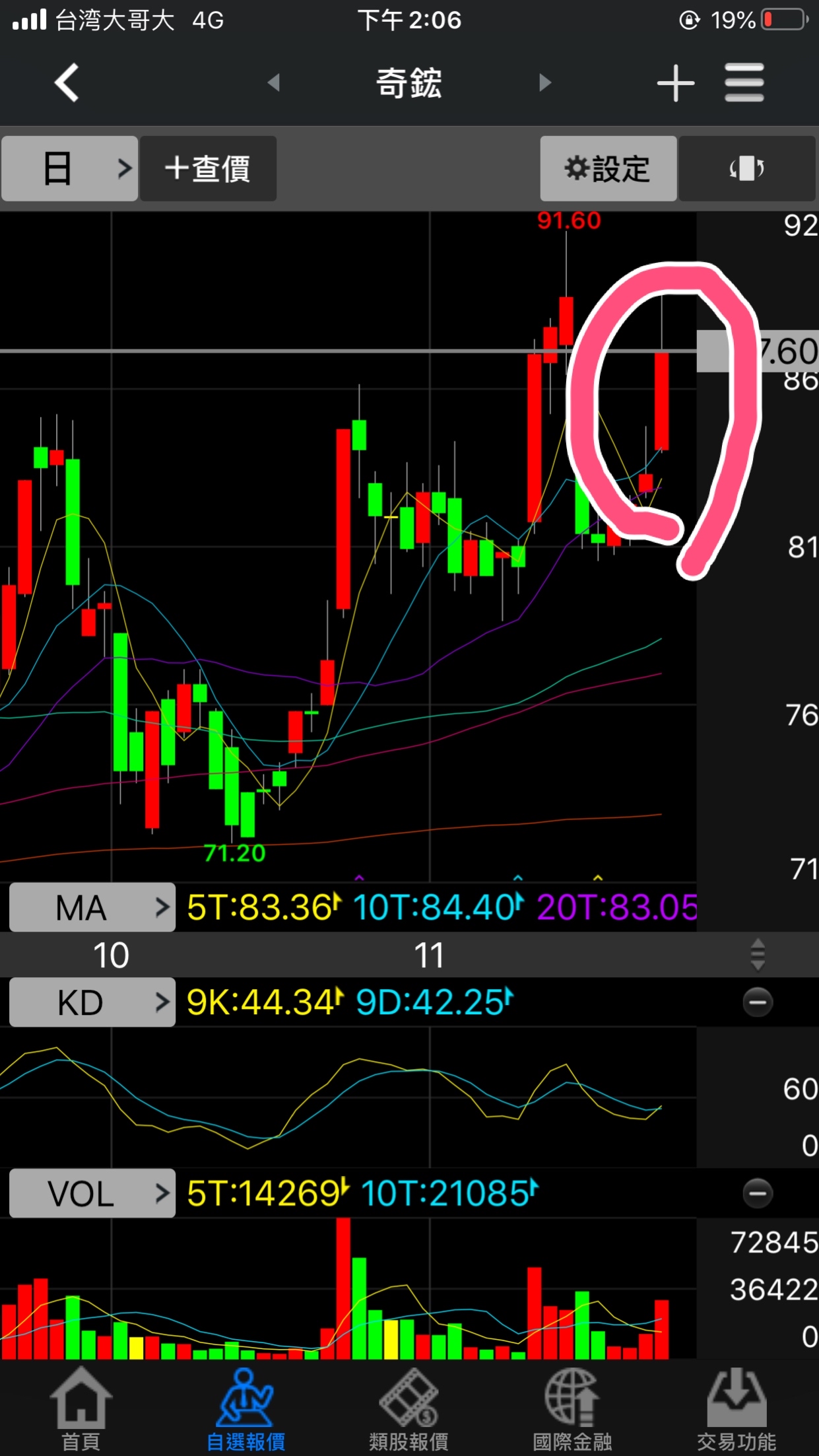Open the hamburger menu
Screen dimensions: 819x1456
pyautogui.click(x=744, y=83)
